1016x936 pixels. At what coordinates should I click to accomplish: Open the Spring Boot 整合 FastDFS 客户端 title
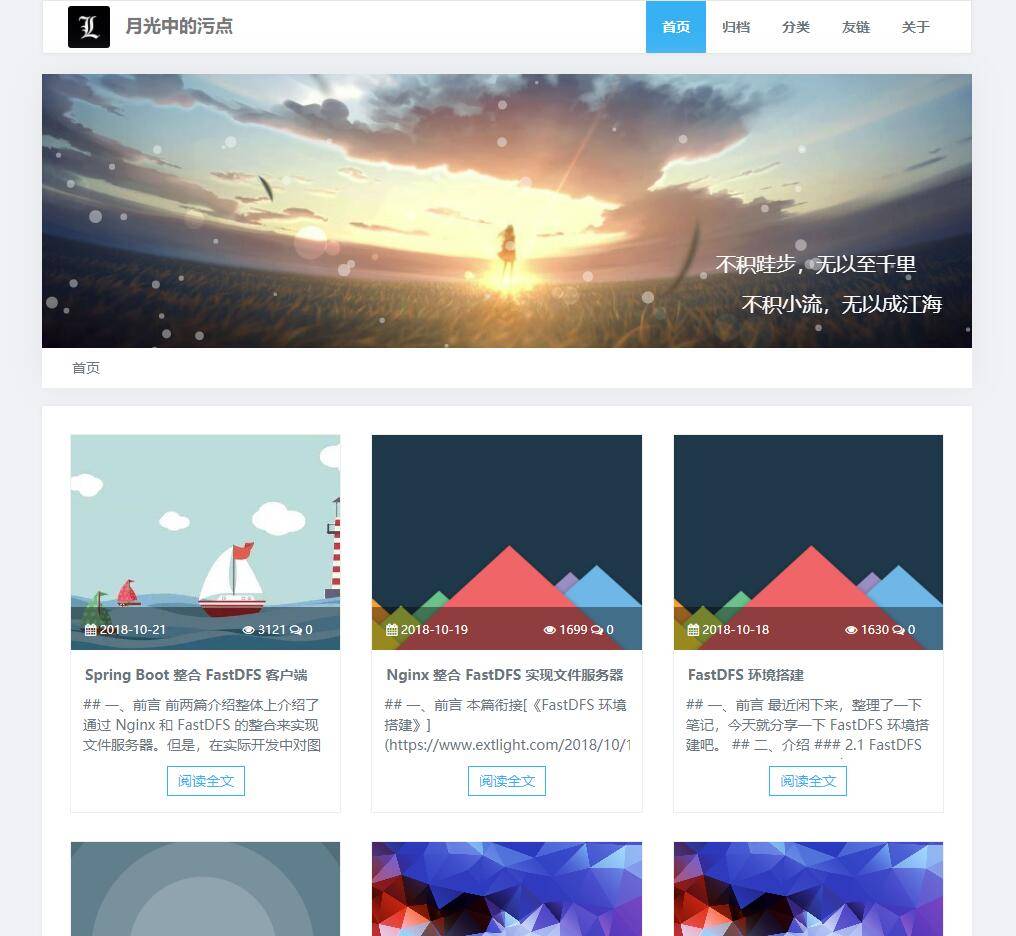pos(196,675)
